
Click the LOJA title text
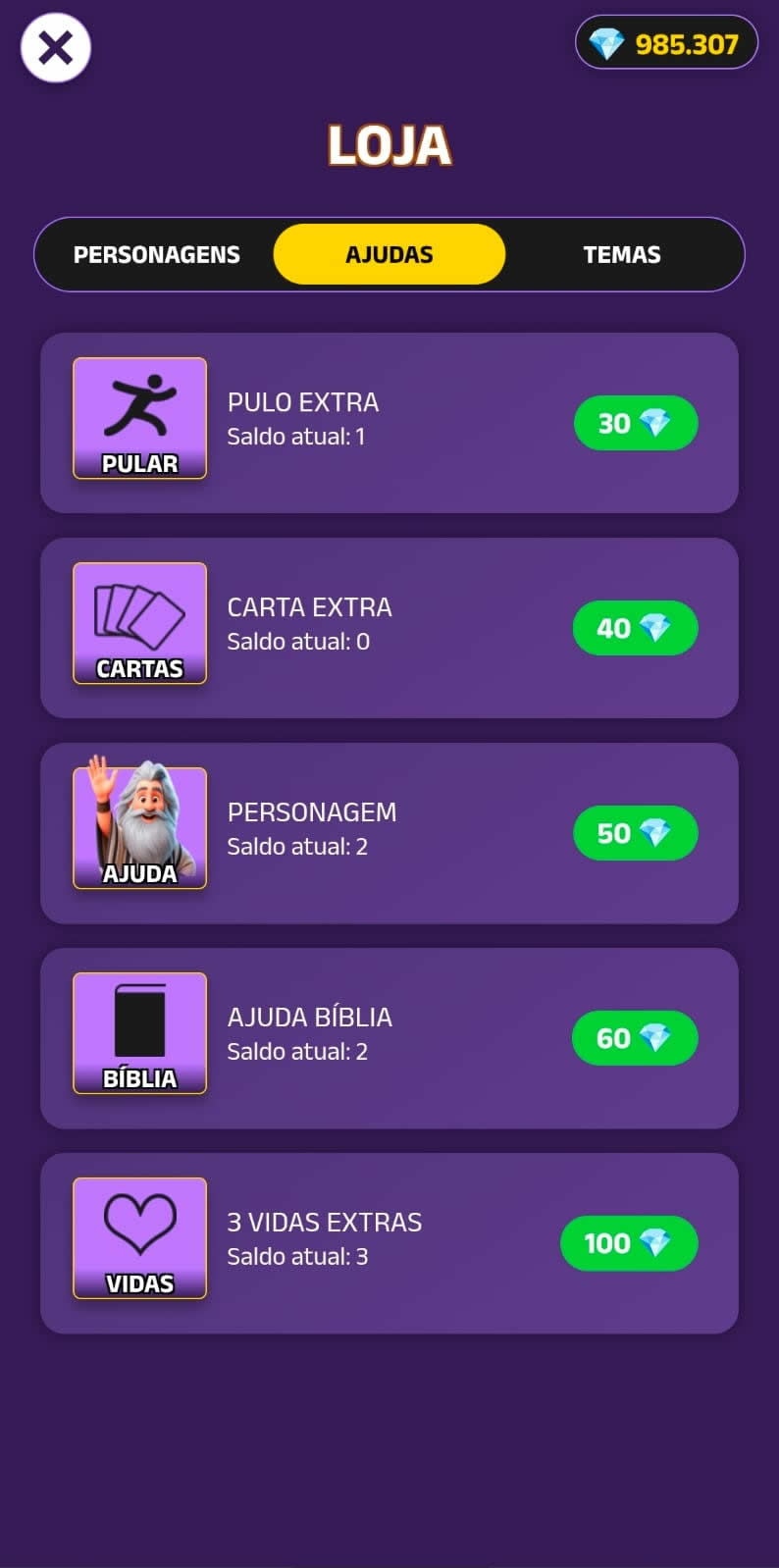point(389,144)
